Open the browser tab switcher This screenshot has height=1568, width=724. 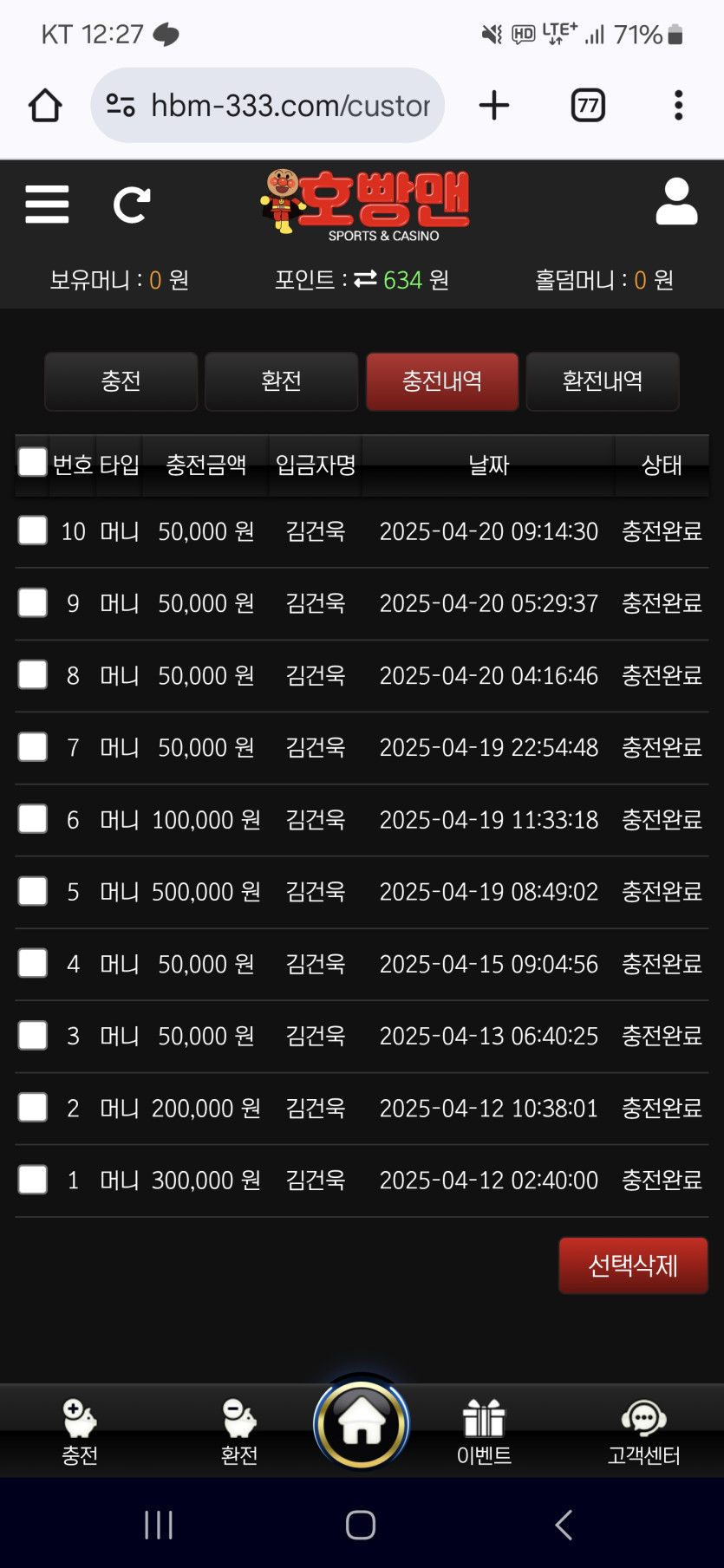(588, 106)
